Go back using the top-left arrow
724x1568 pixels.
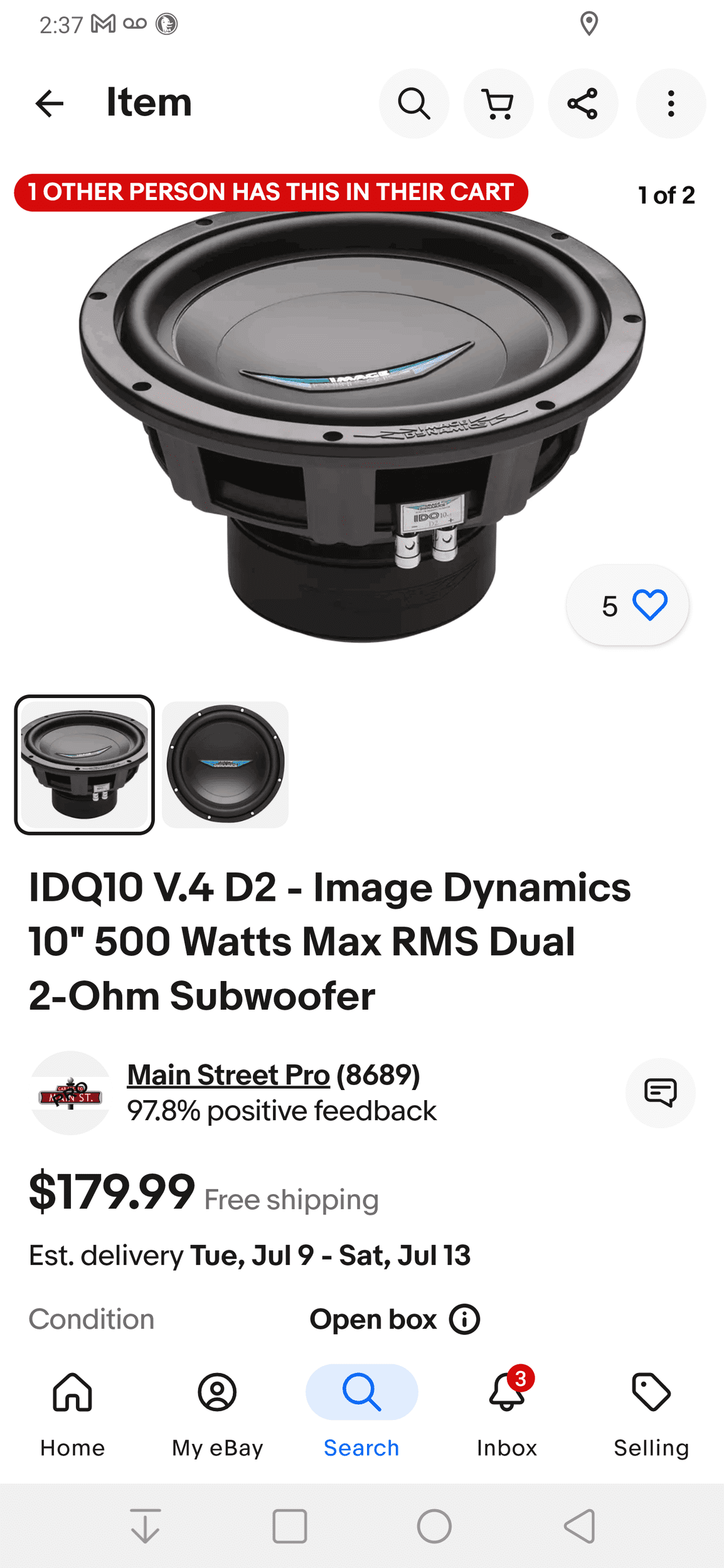point(50,103)
